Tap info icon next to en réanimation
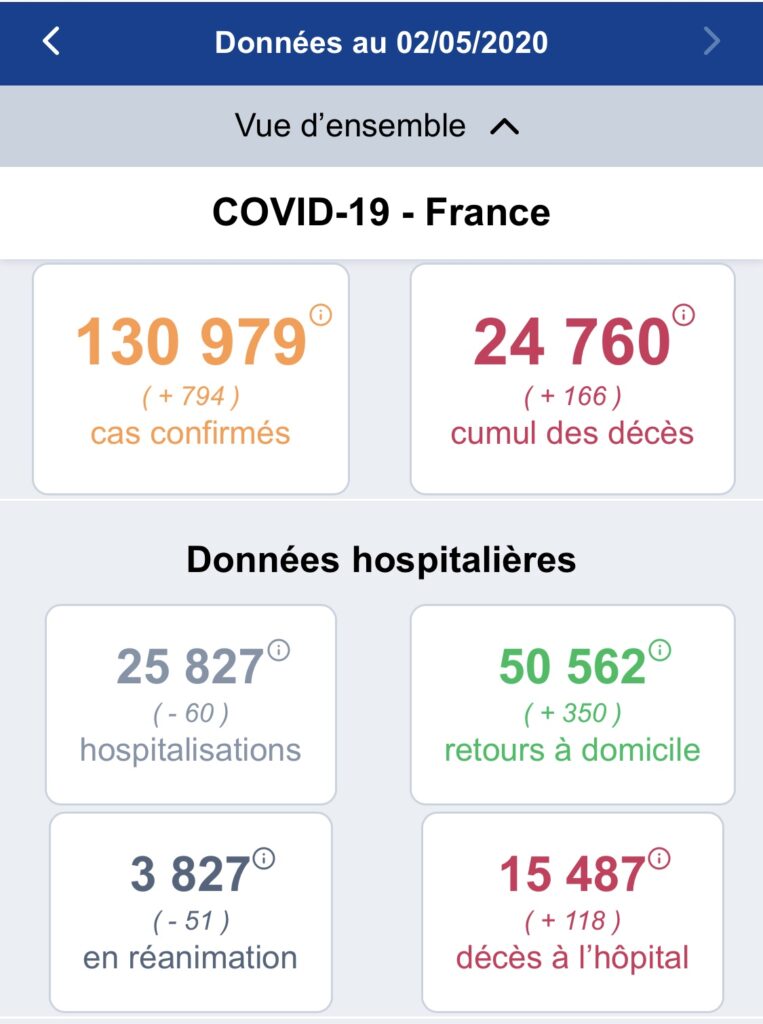This screenshot has height=1024, width=763. click(x=264, y=858)
